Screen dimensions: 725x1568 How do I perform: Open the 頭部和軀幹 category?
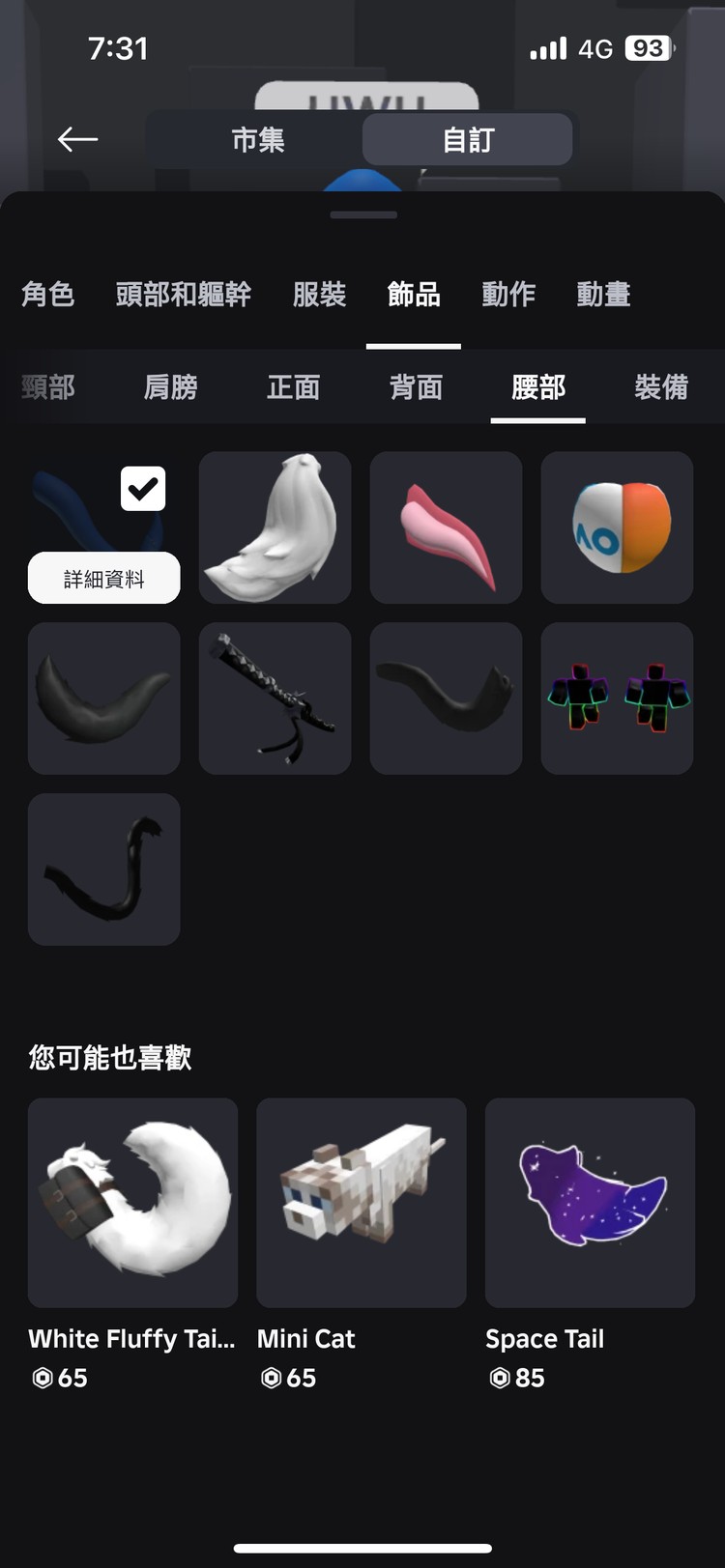184,295
